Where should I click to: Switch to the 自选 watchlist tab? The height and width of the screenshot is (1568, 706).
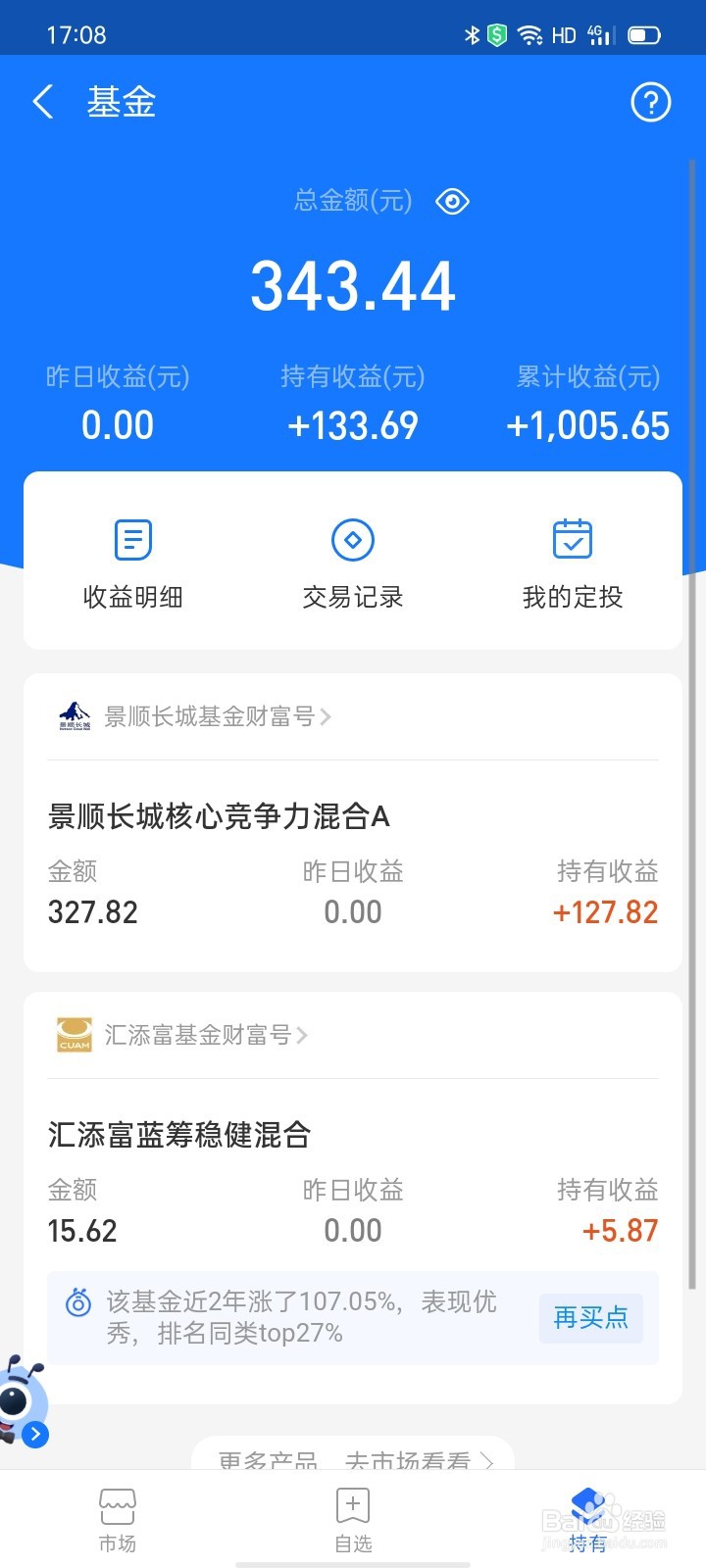352,1514
